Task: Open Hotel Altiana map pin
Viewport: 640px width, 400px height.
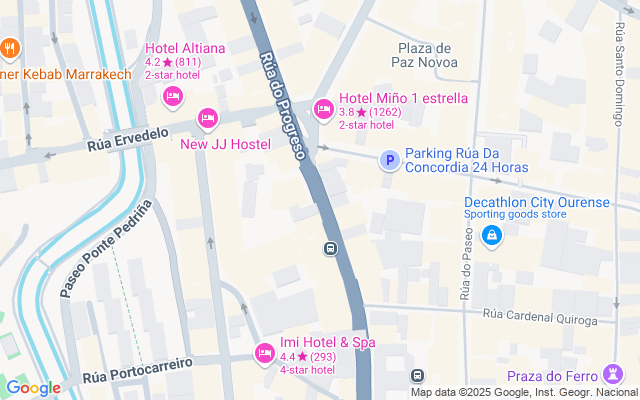Action: [172, 96]
